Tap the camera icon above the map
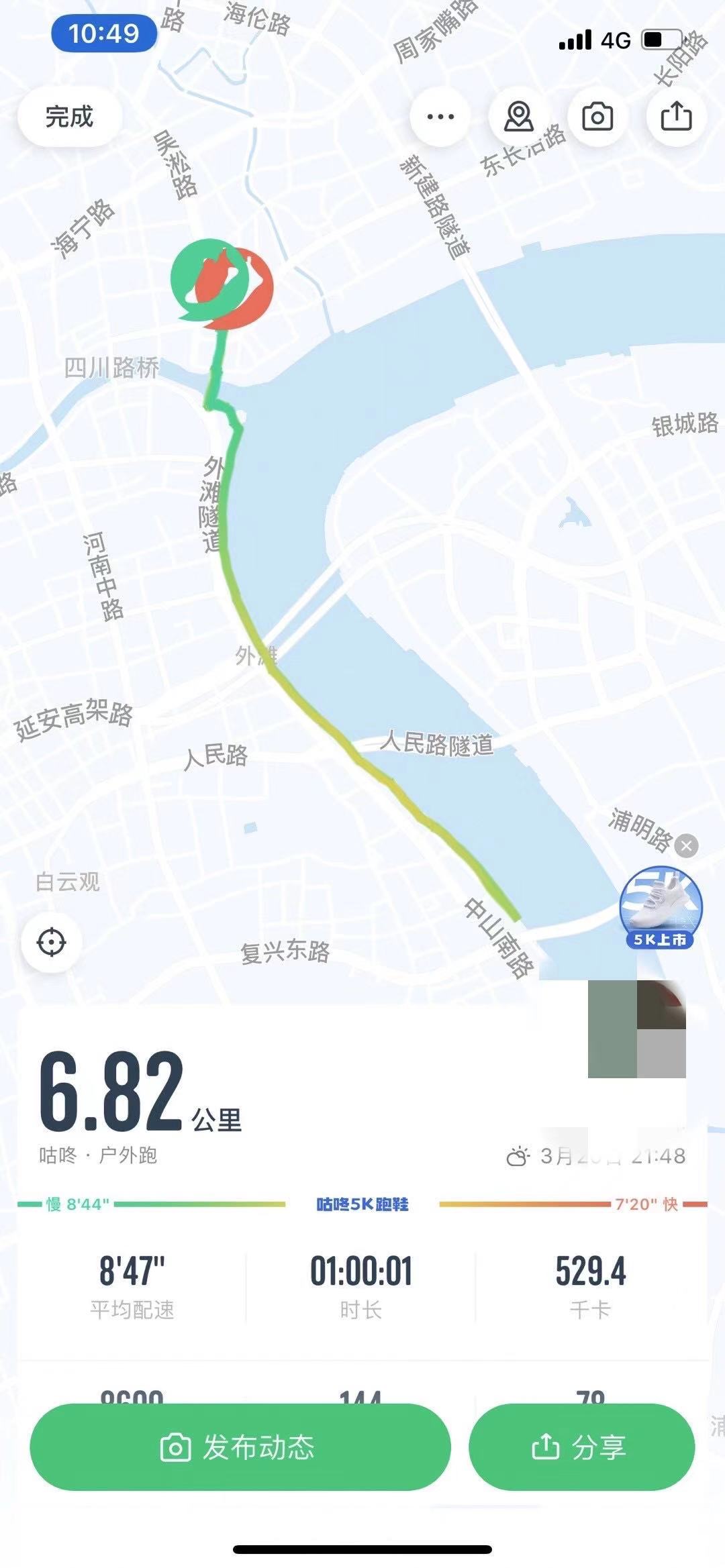725x1568 pixels. pos(597,117)
